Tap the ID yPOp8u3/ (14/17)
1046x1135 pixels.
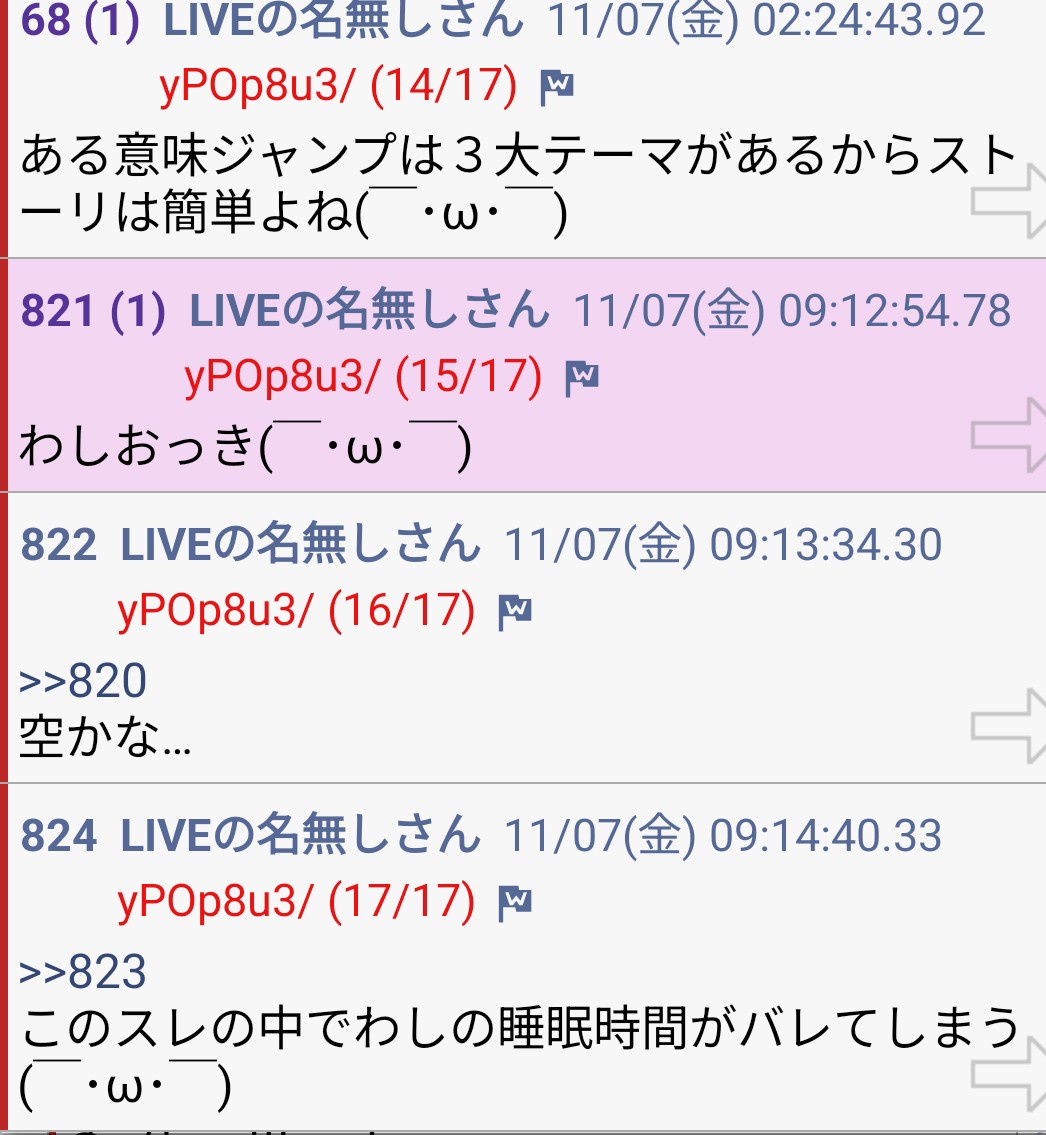tap(338, 88)
